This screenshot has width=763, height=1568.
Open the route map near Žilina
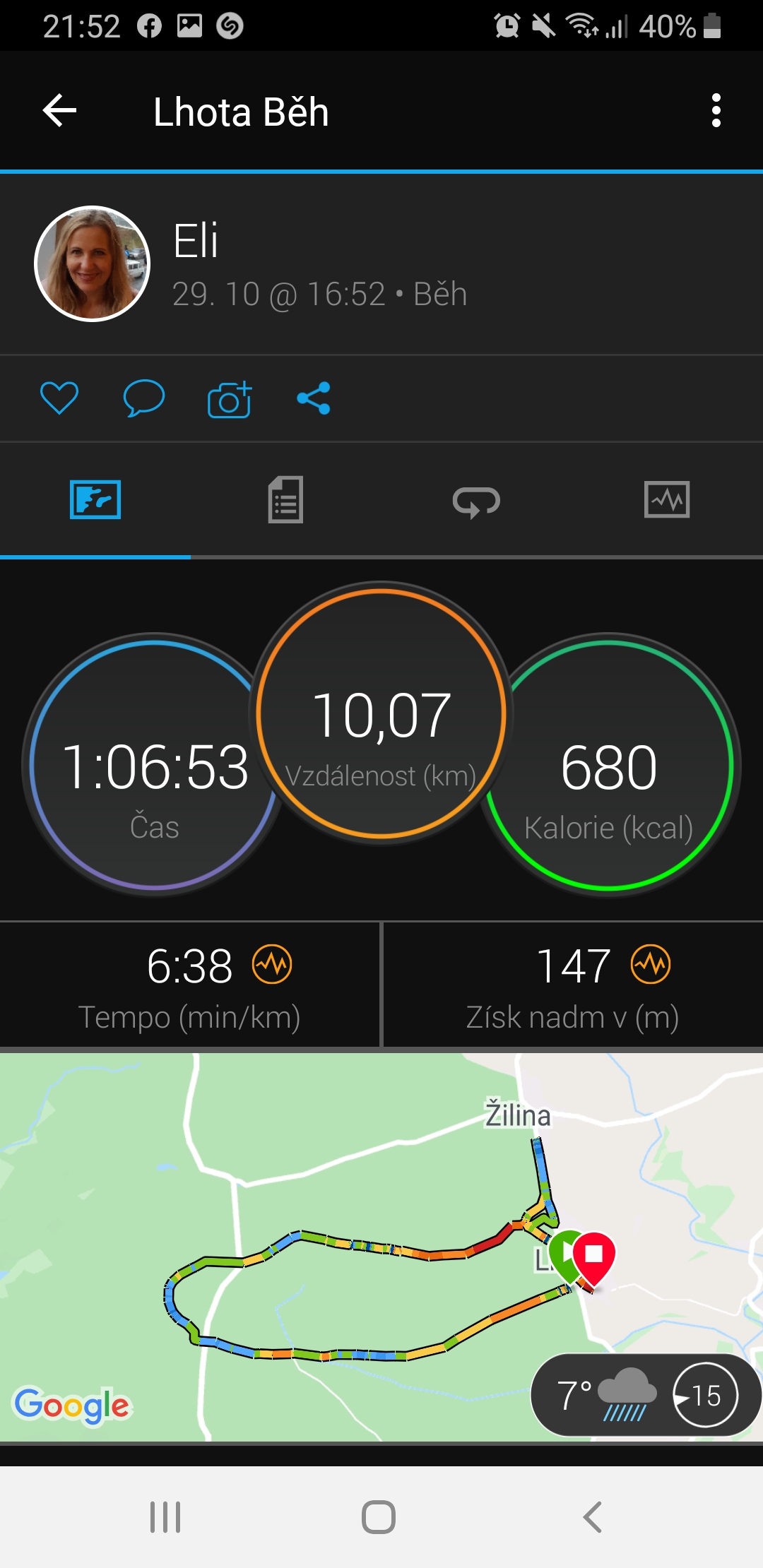(381, 1247)
